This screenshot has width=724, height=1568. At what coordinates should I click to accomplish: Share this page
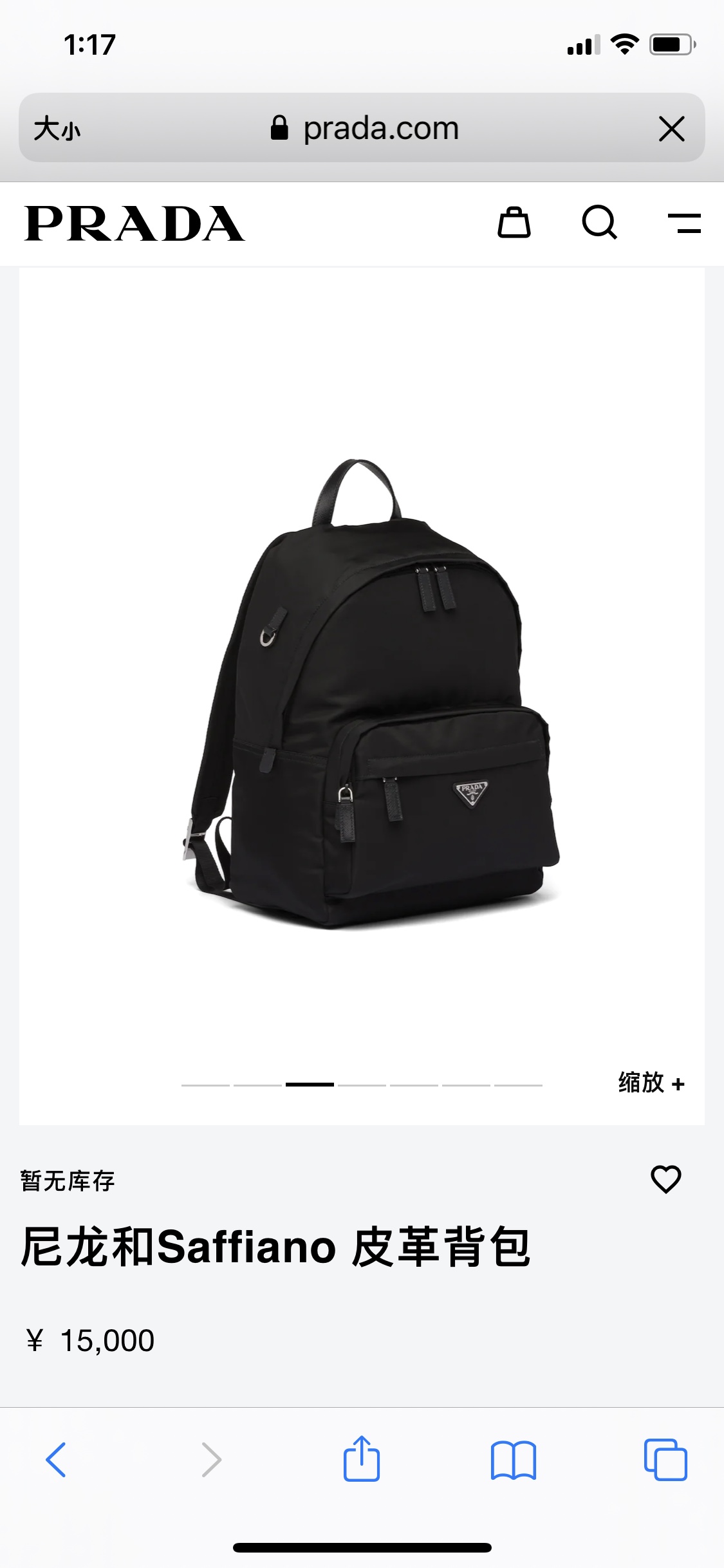(362, 1459)
